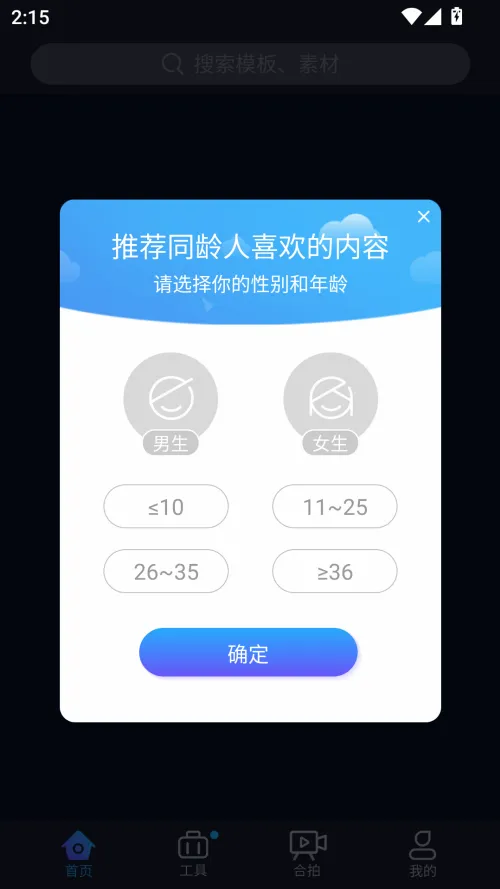This screenshot has height=889, width=500.
Task: Choose the 11~25 age range
Action: [335, 506]
